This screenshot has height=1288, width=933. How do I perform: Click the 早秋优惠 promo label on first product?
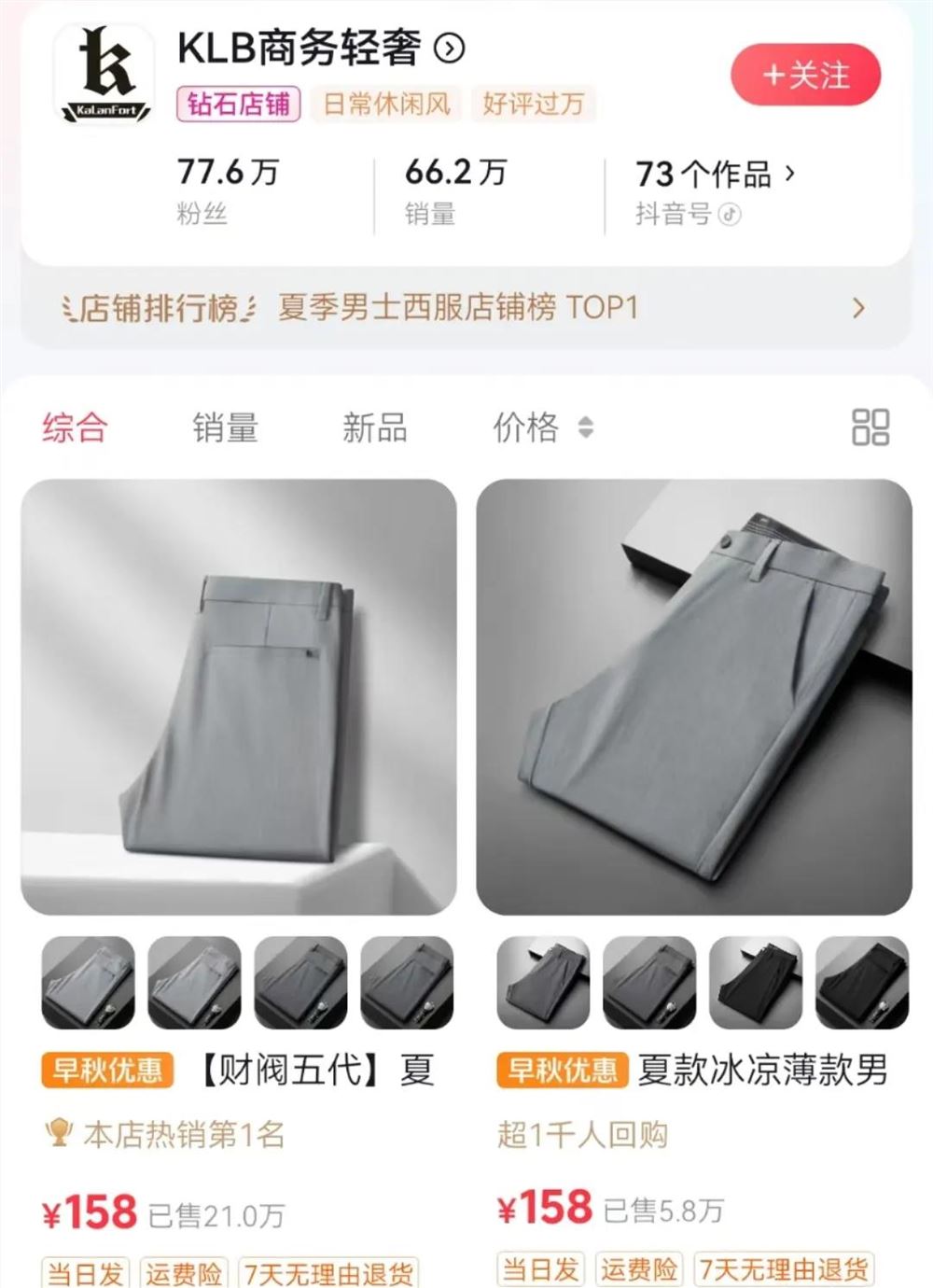(x=108, y=1071)
